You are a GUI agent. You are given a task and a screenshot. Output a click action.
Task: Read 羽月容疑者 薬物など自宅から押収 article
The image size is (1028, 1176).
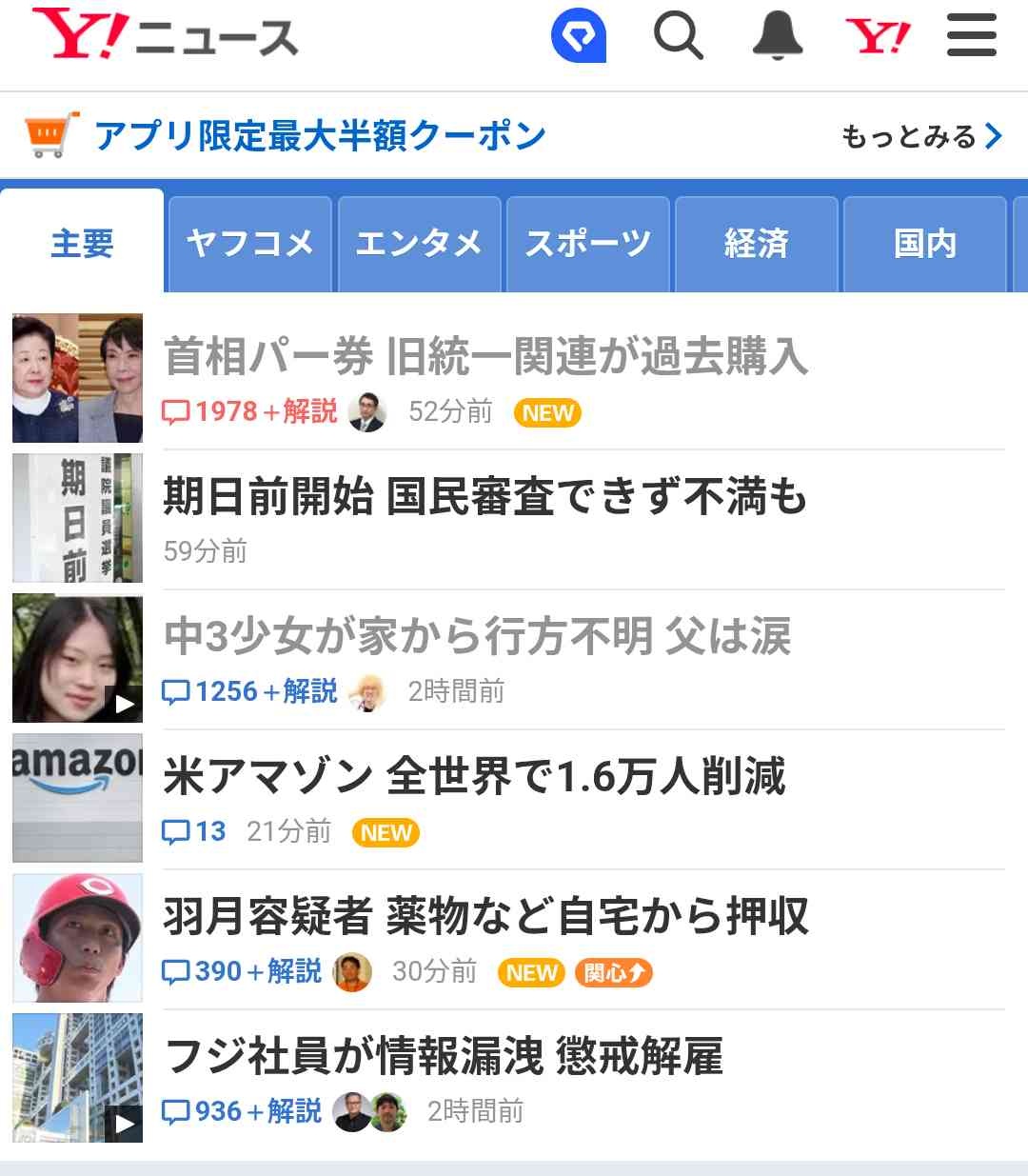pos(485,916)
